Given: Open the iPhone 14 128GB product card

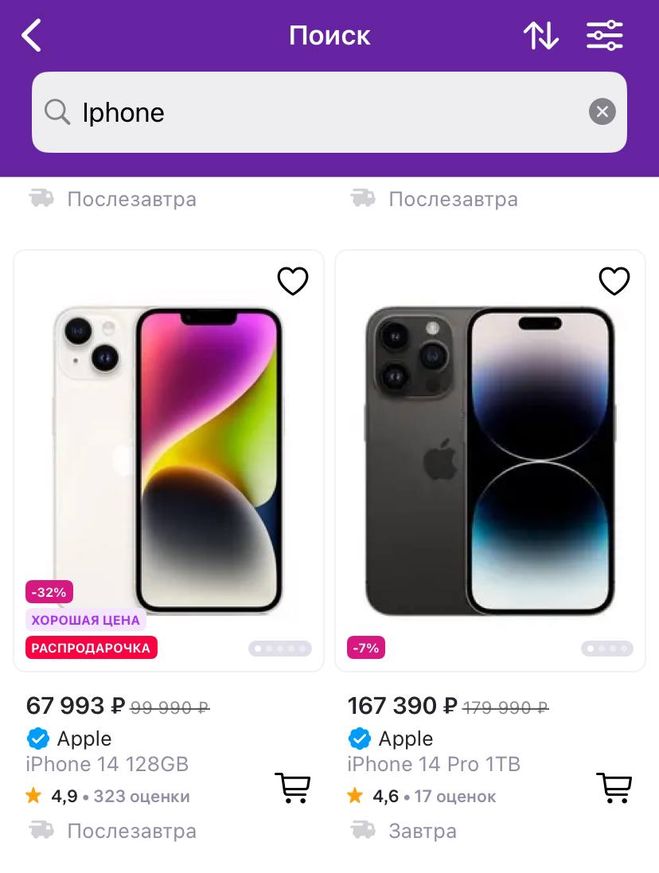Looking at the screenshot, I should pyautogui.click(x=168, y=460).
